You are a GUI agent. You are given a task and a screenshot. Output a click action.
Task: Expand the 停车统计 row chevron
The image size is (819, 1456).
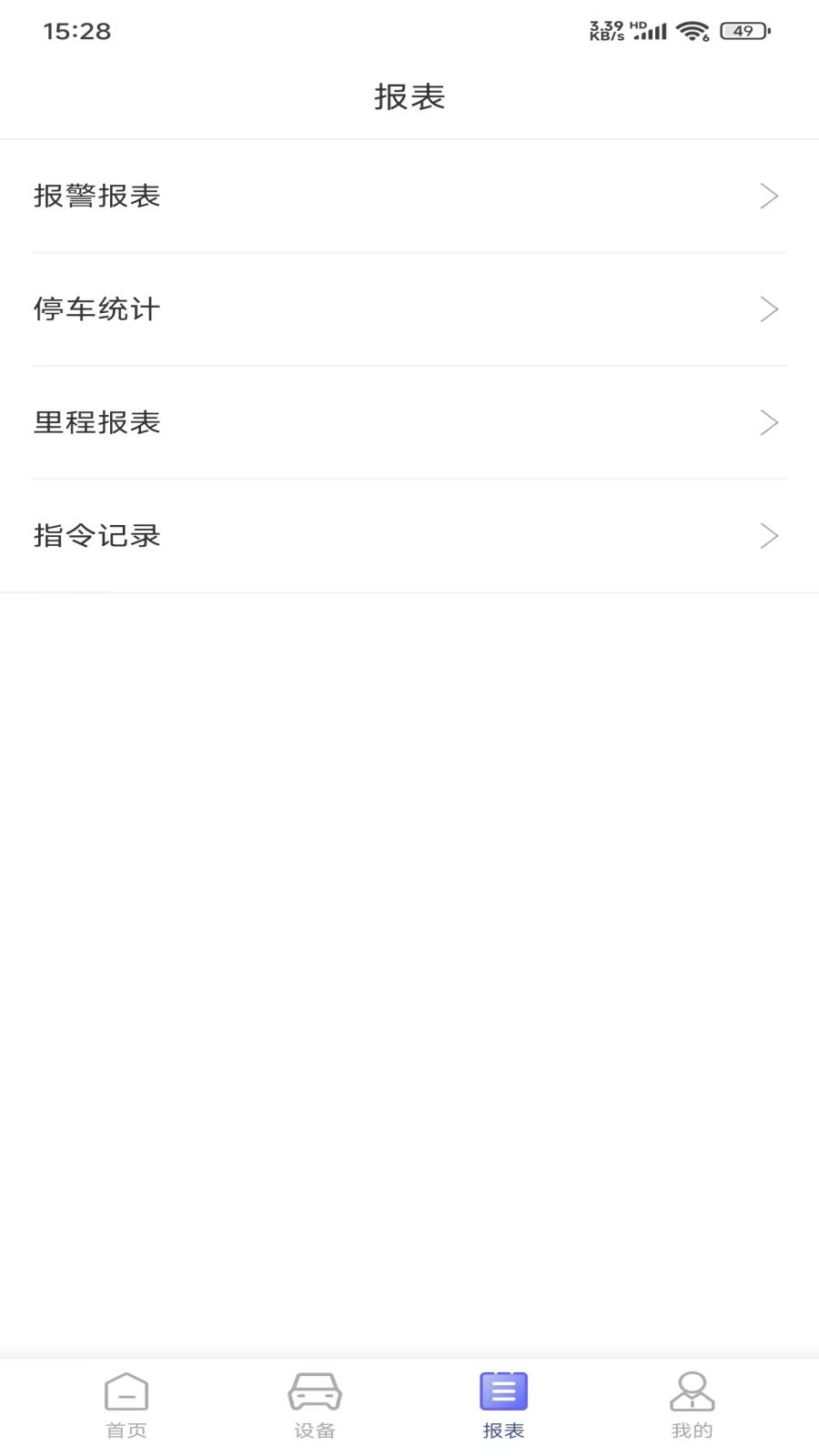click(x=769, y=308)
